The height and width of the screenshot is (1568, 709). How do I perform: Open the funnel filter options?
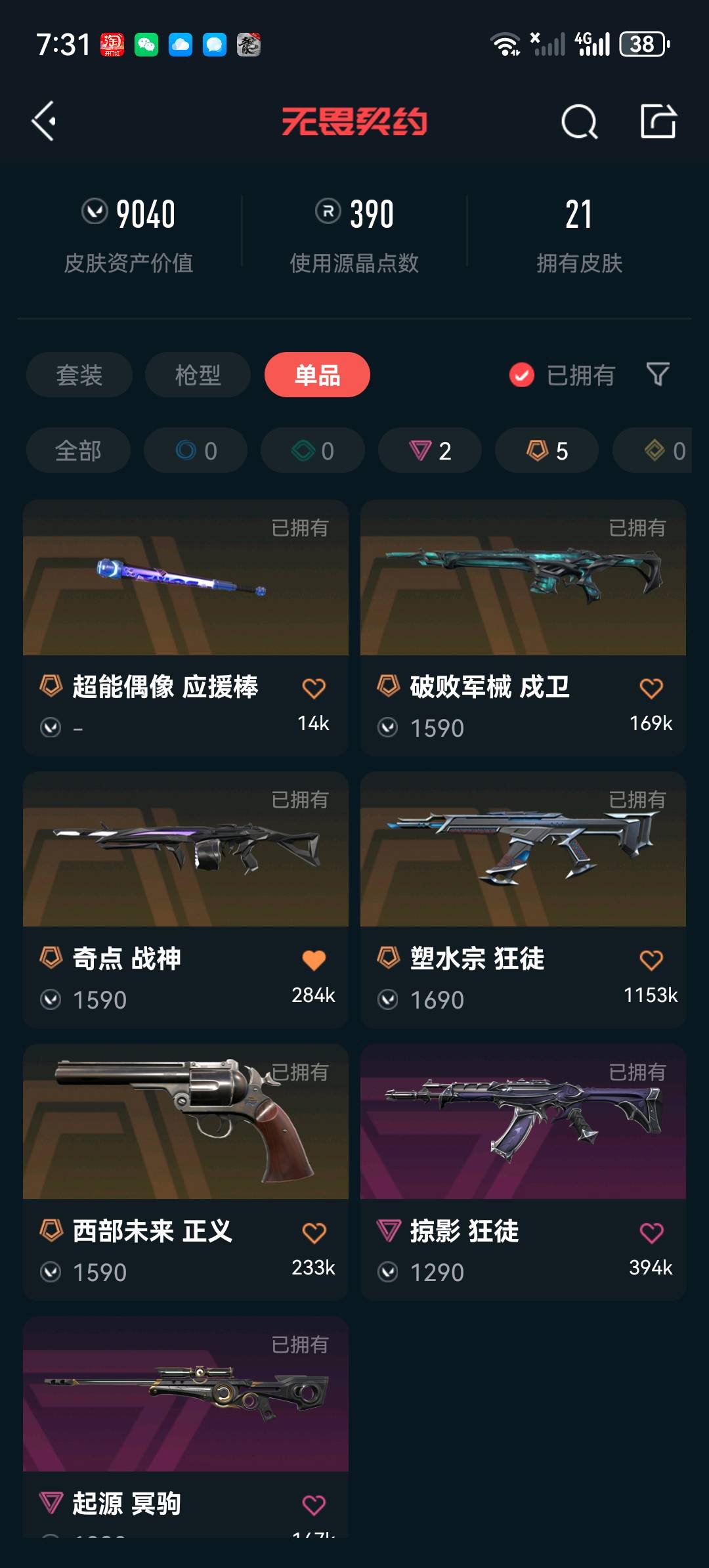(658, 374)
